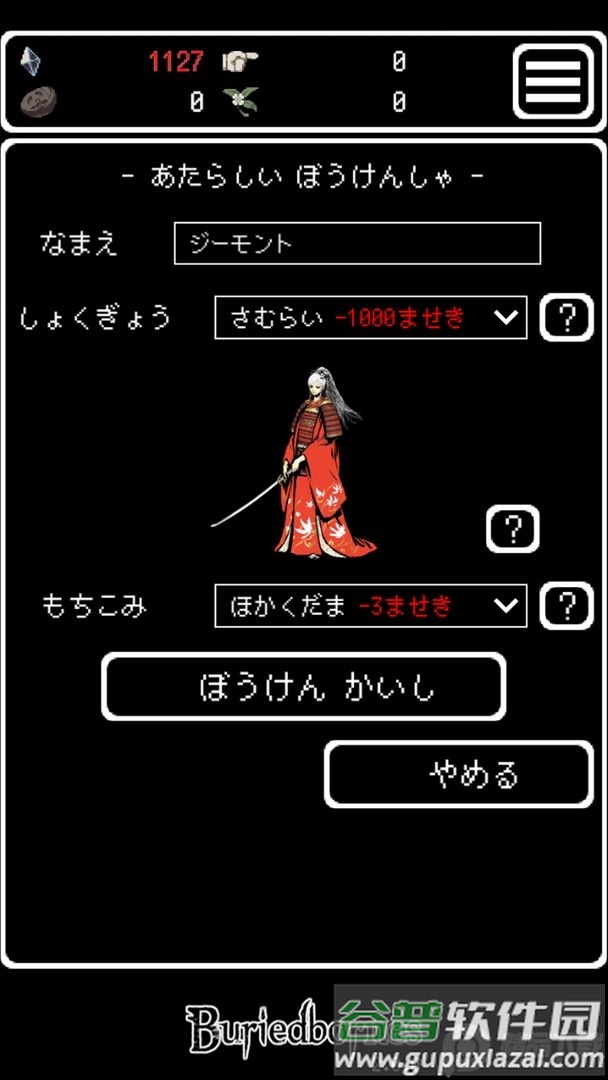This screenshot has width=608, height=1080.
Task: Open help beside the samurai character
Action: coord(512,529)
